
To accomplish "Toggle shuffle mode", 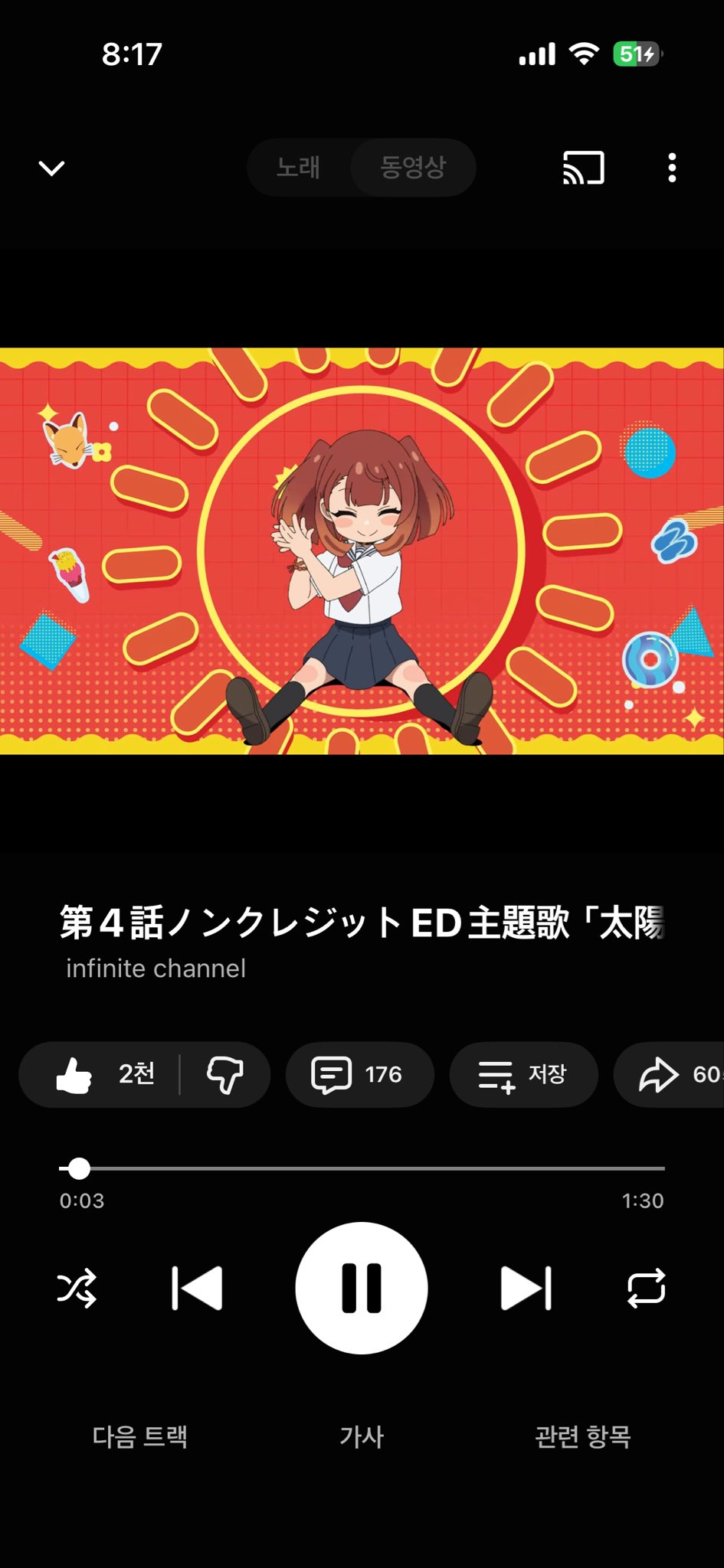I will pos(77,1288).
